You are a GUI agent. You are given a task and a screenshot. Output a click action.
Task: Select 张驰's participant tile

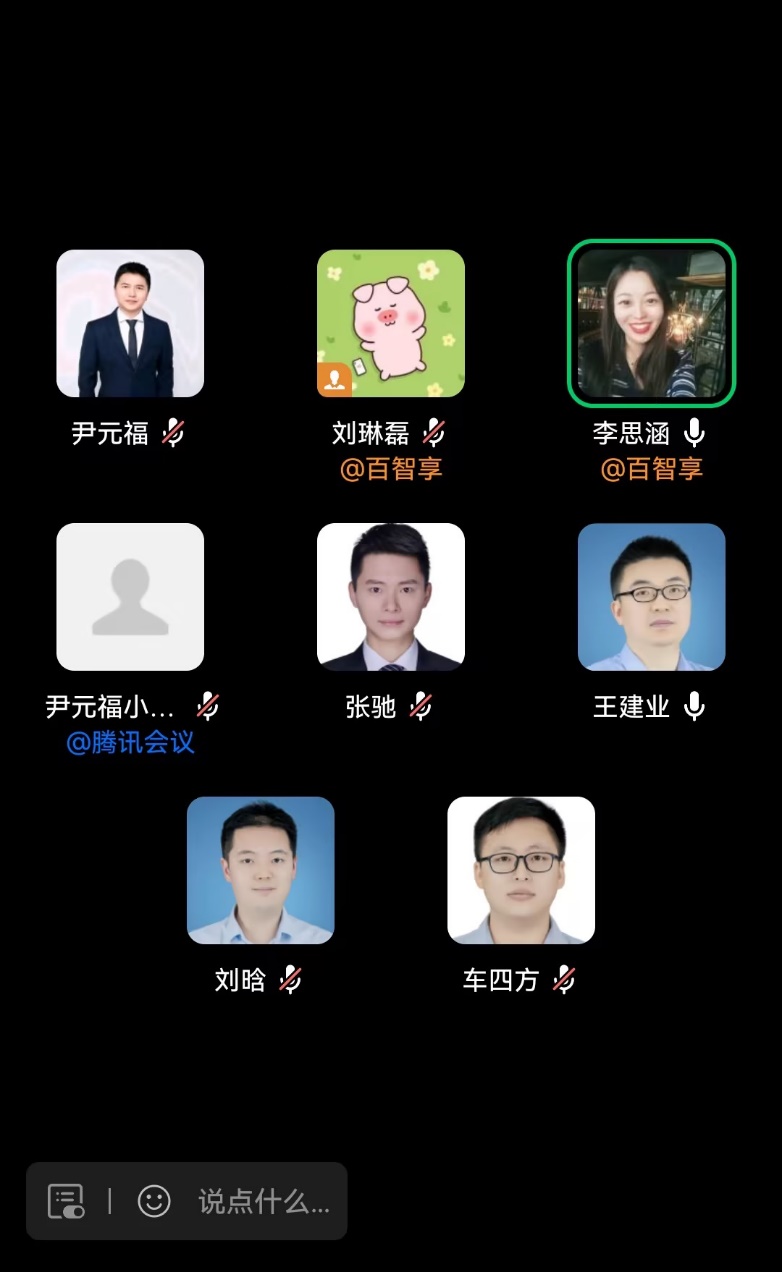(391, 597)
